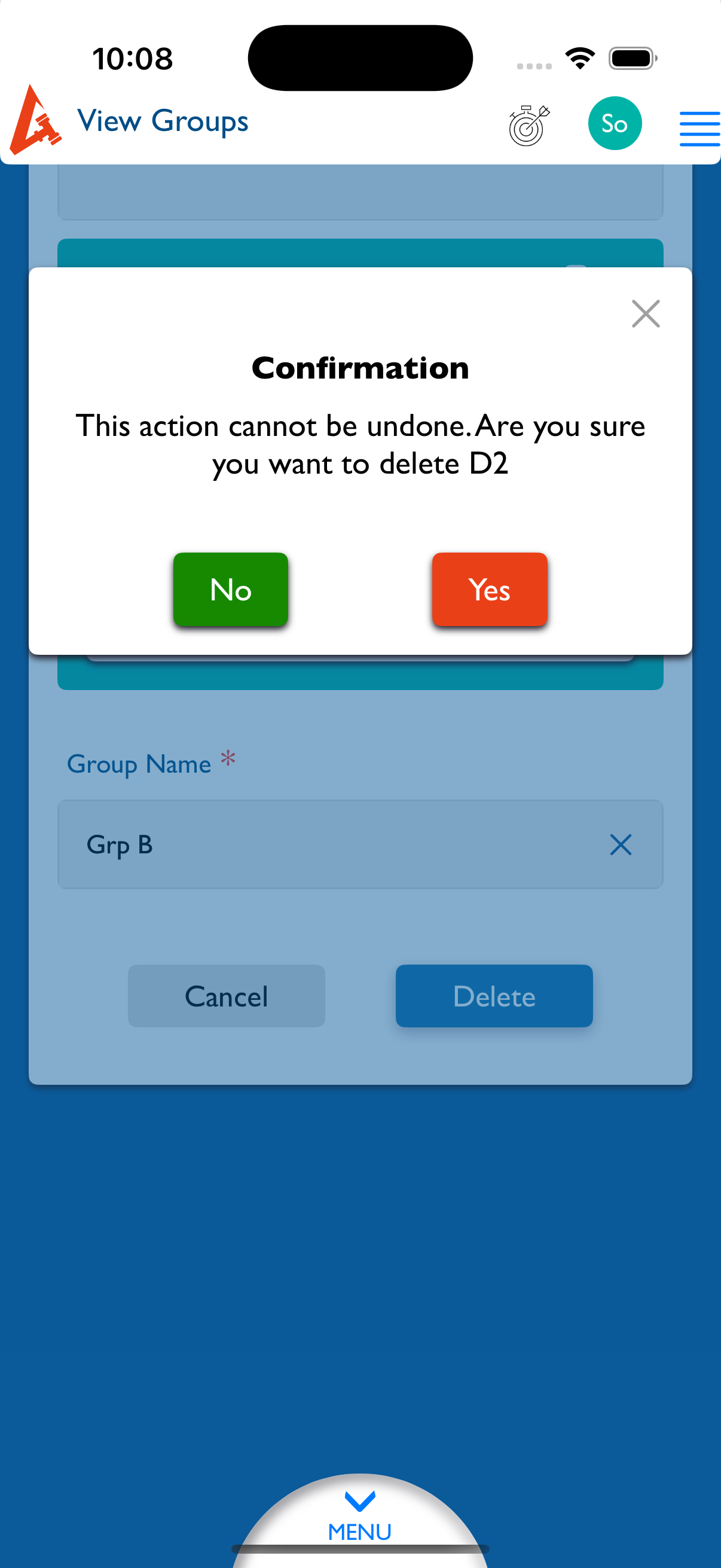Choose No to keep D2

click(x=231, y=589)
